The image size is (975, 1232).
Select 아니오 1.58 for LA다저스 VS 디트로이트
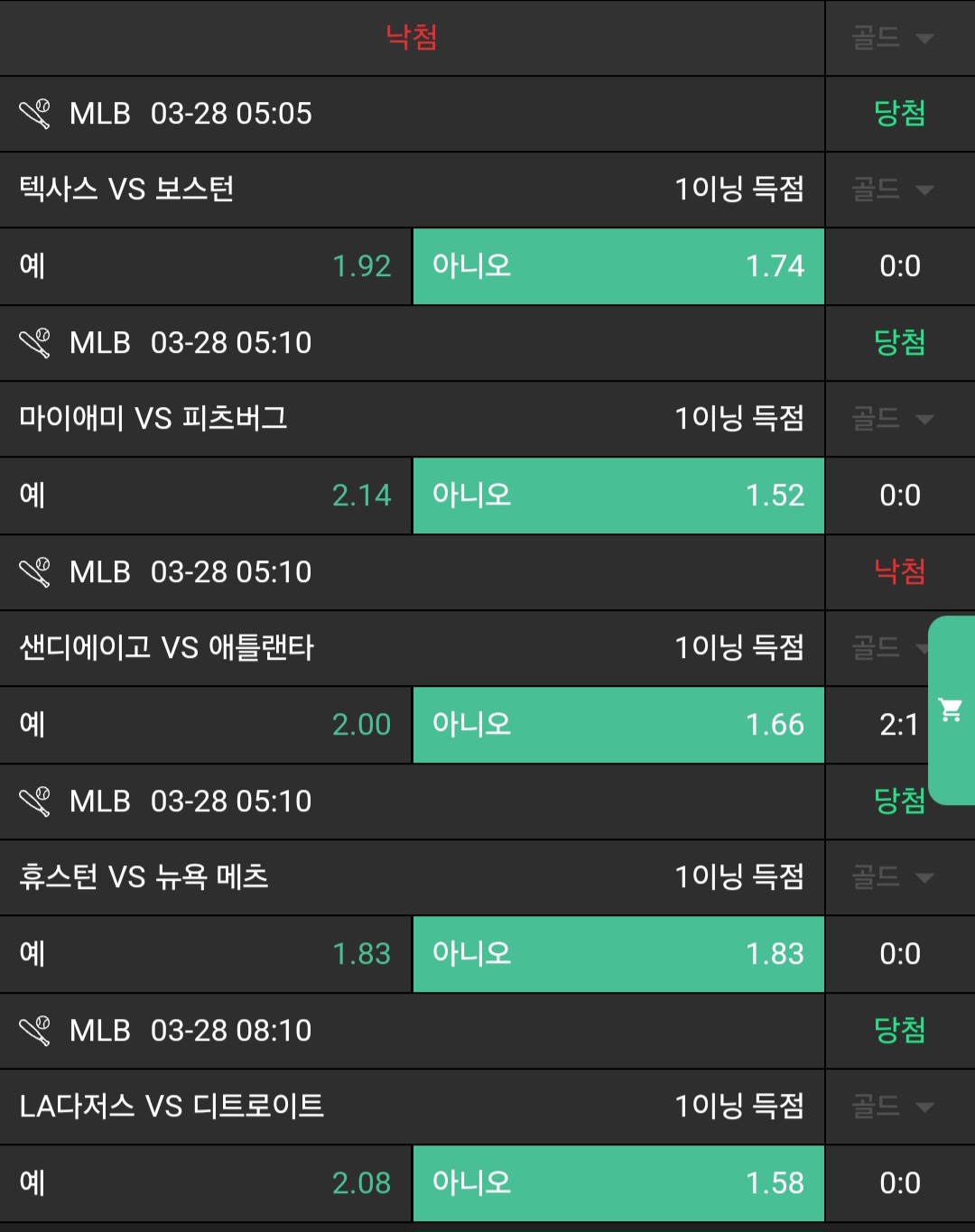coord(618,1183)
